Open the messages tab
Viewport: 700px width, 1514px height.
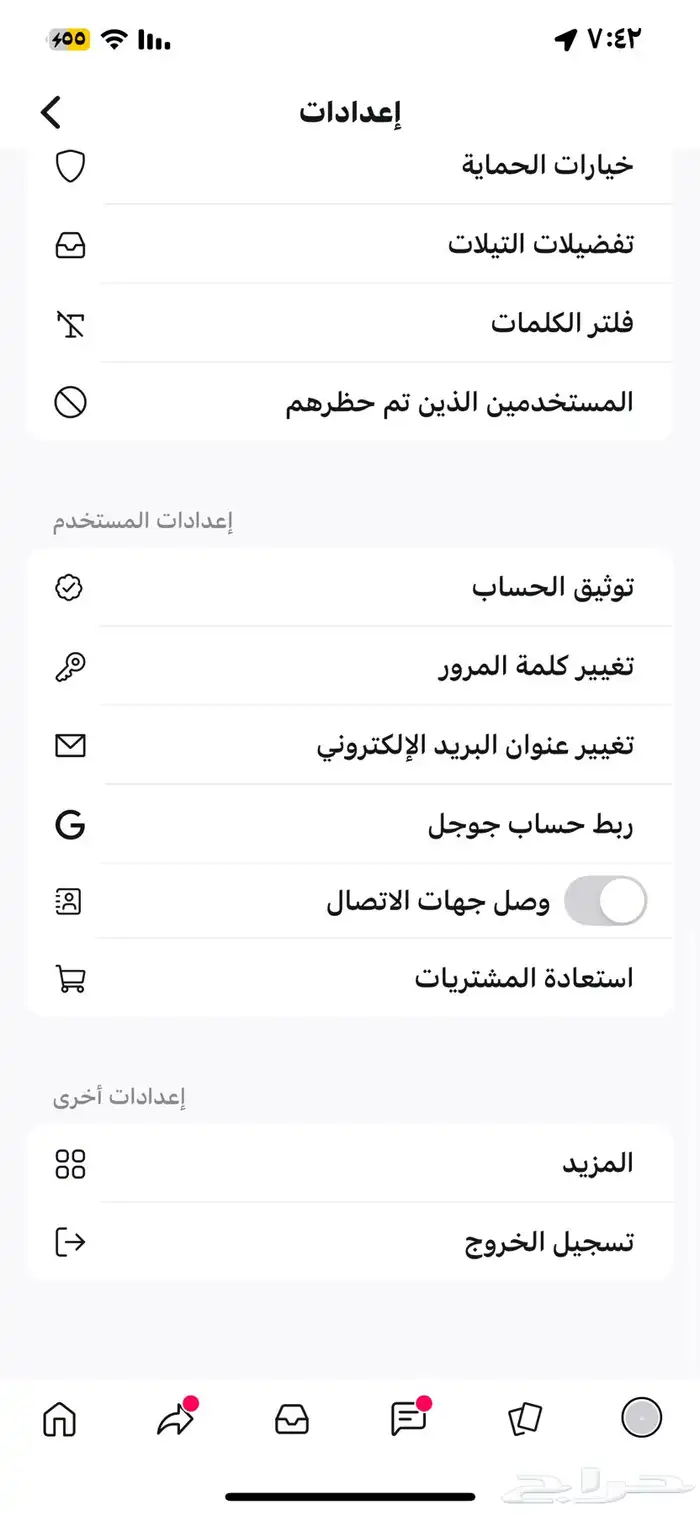coord(408,1419)
